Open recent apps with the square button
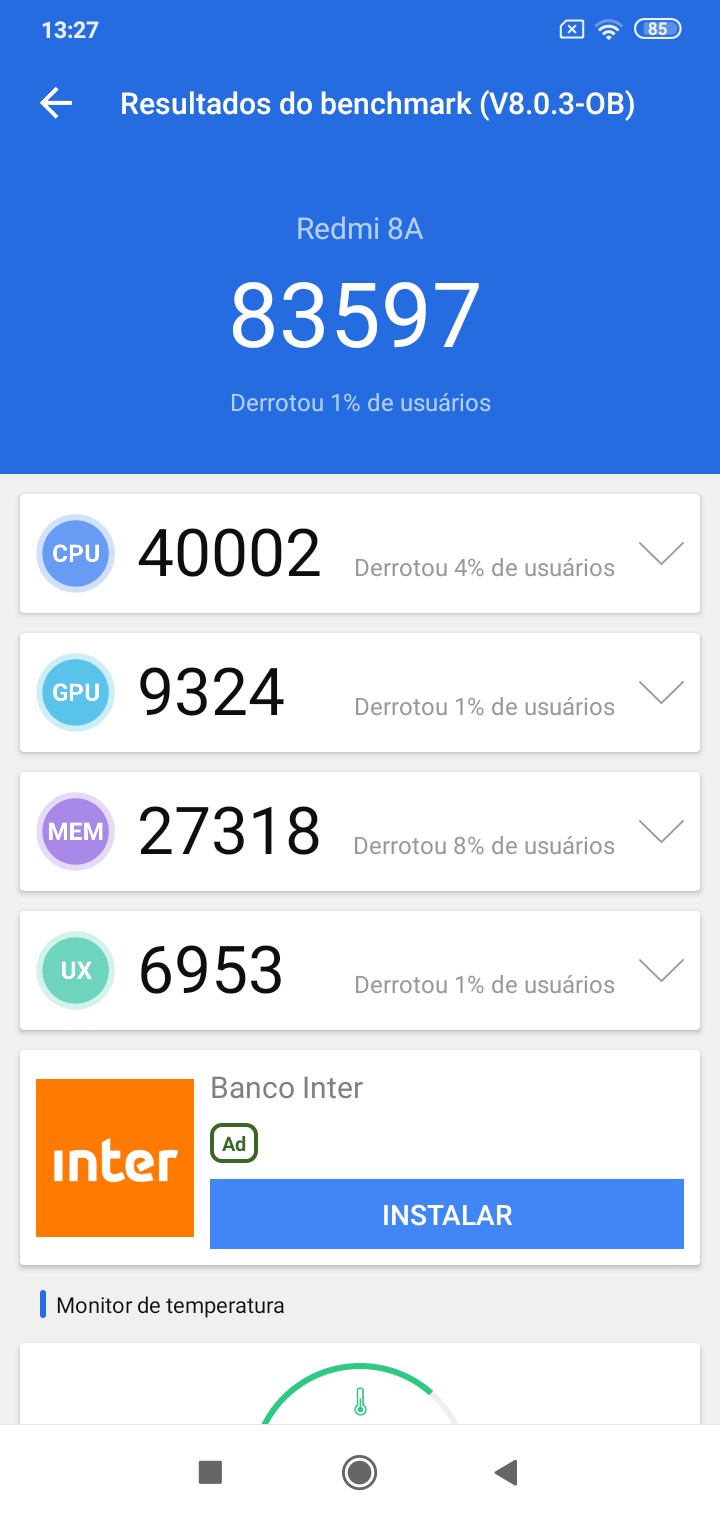 210,1472
